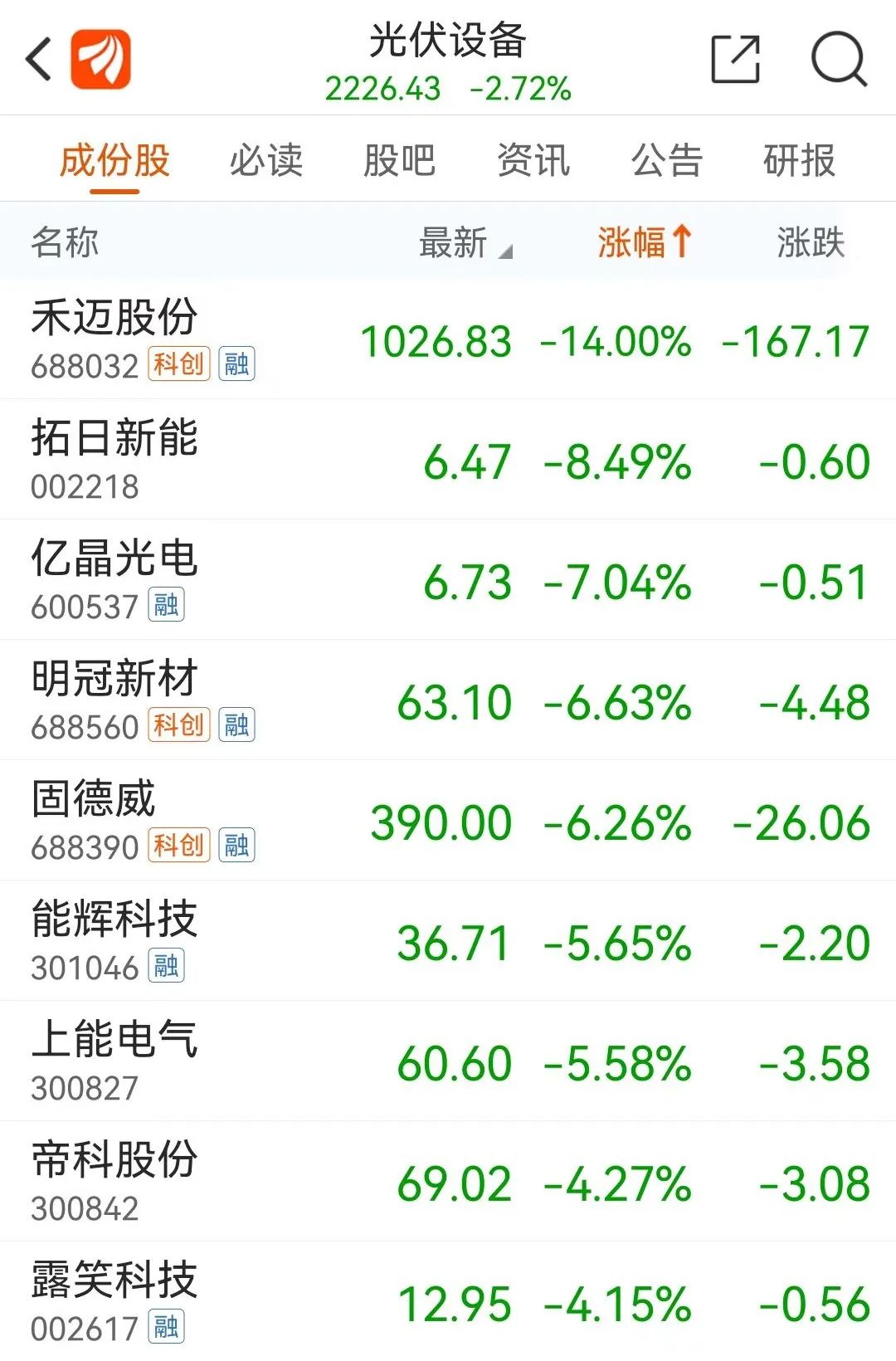Select the 上能电气 row
The width and height of the screenshot is (896, 1361).
coord(448,1062)
